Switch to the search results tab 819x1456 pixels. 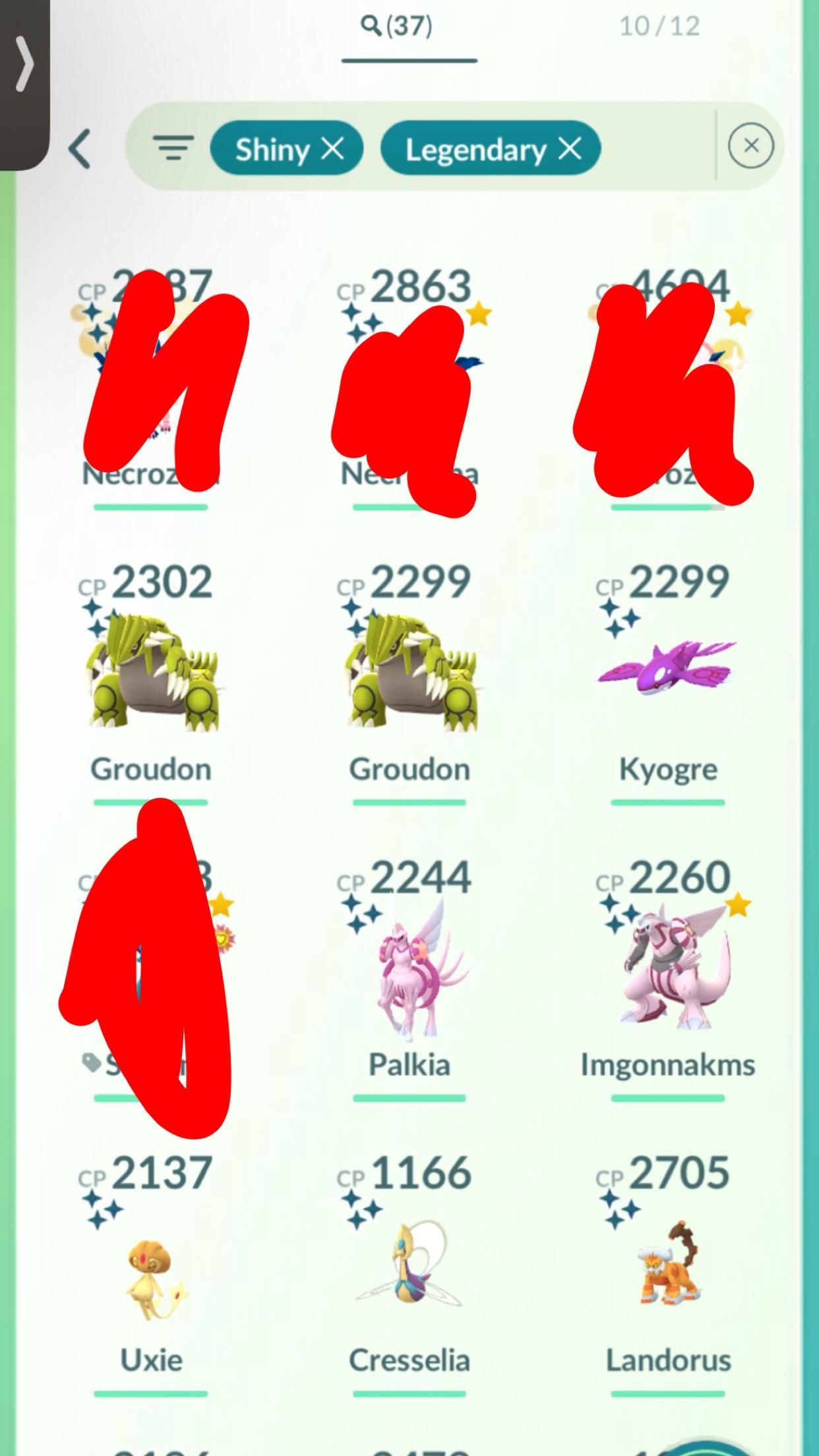click(x=396, y=27)
